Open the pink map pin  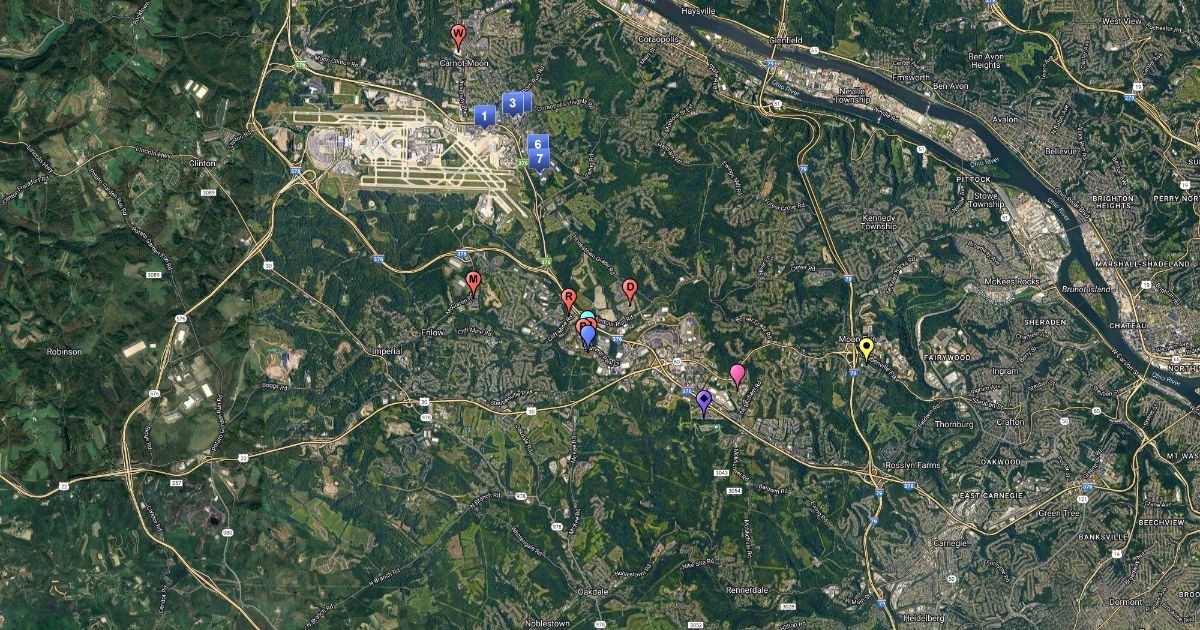tap(737, 374)
